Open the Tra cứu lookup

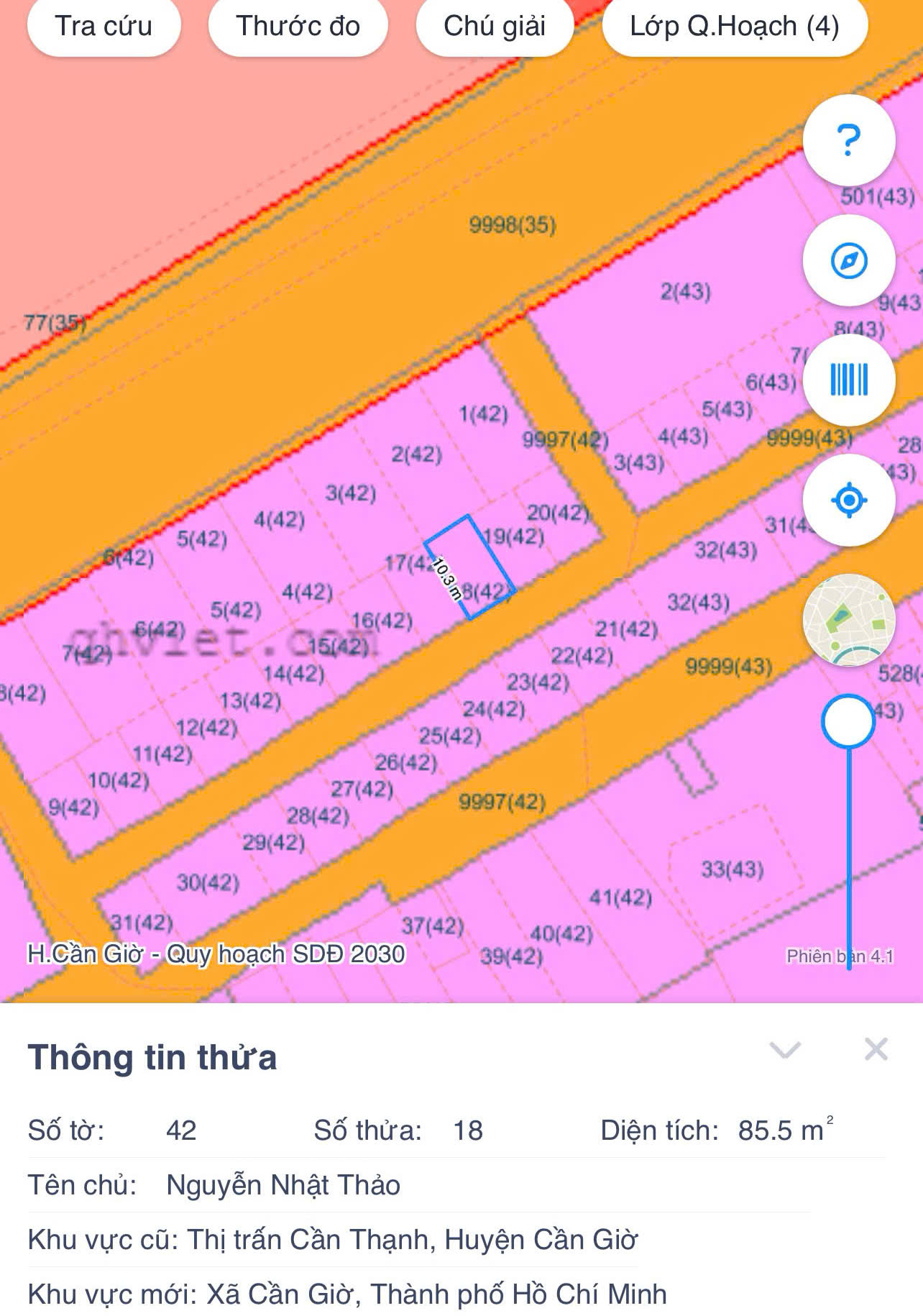tap(104, 27)
